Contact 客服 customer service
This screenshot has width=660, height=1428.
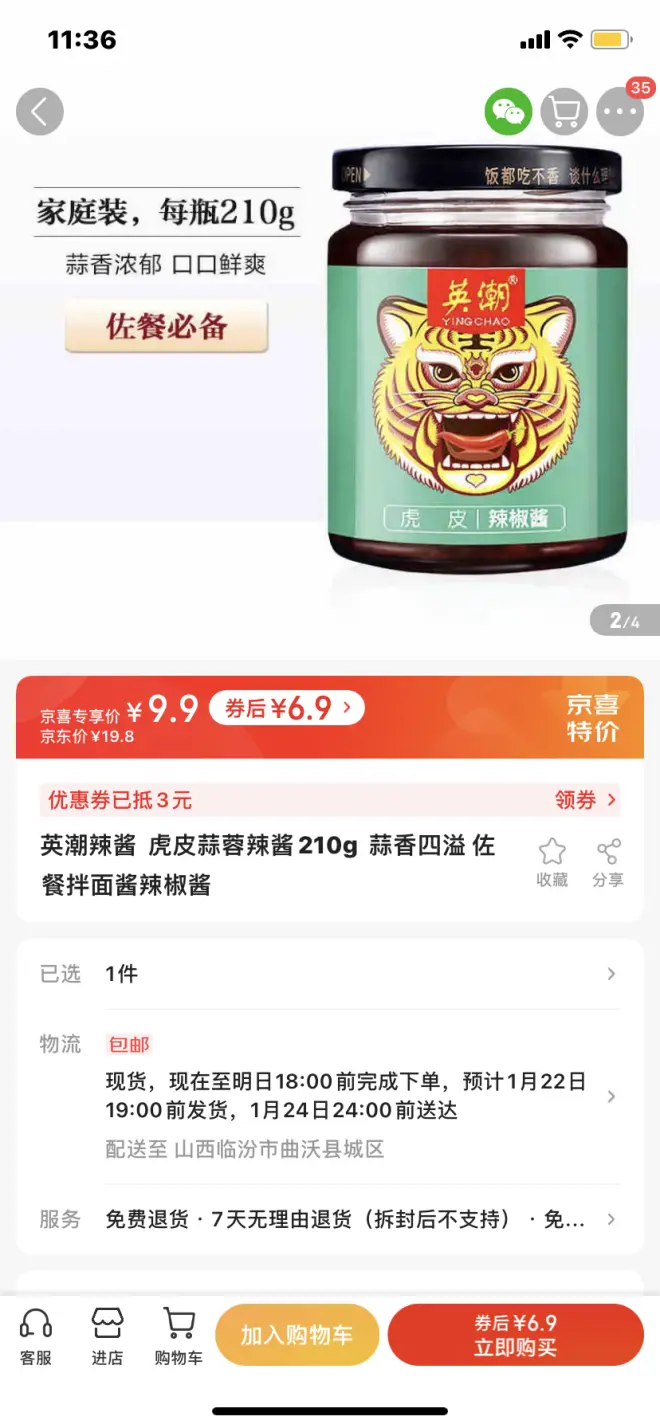(36, 1336)
